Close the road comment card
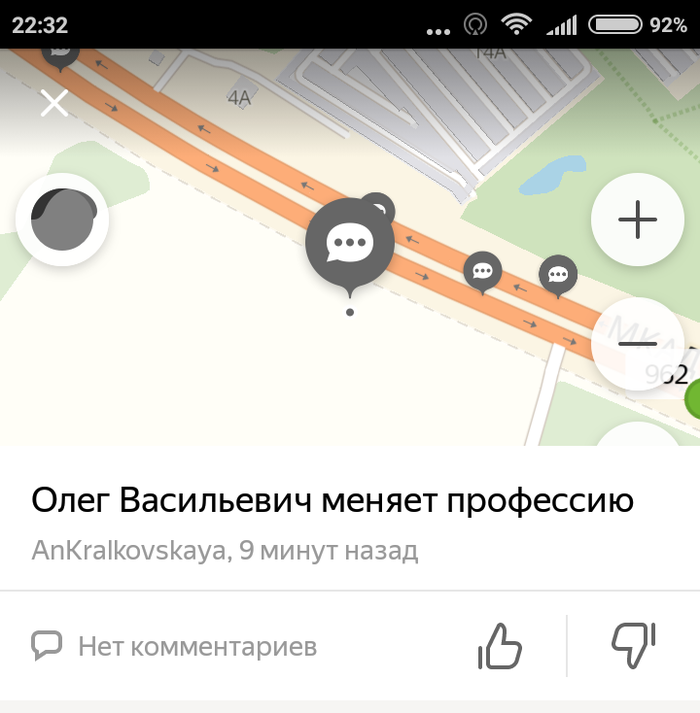 (54, 102)
